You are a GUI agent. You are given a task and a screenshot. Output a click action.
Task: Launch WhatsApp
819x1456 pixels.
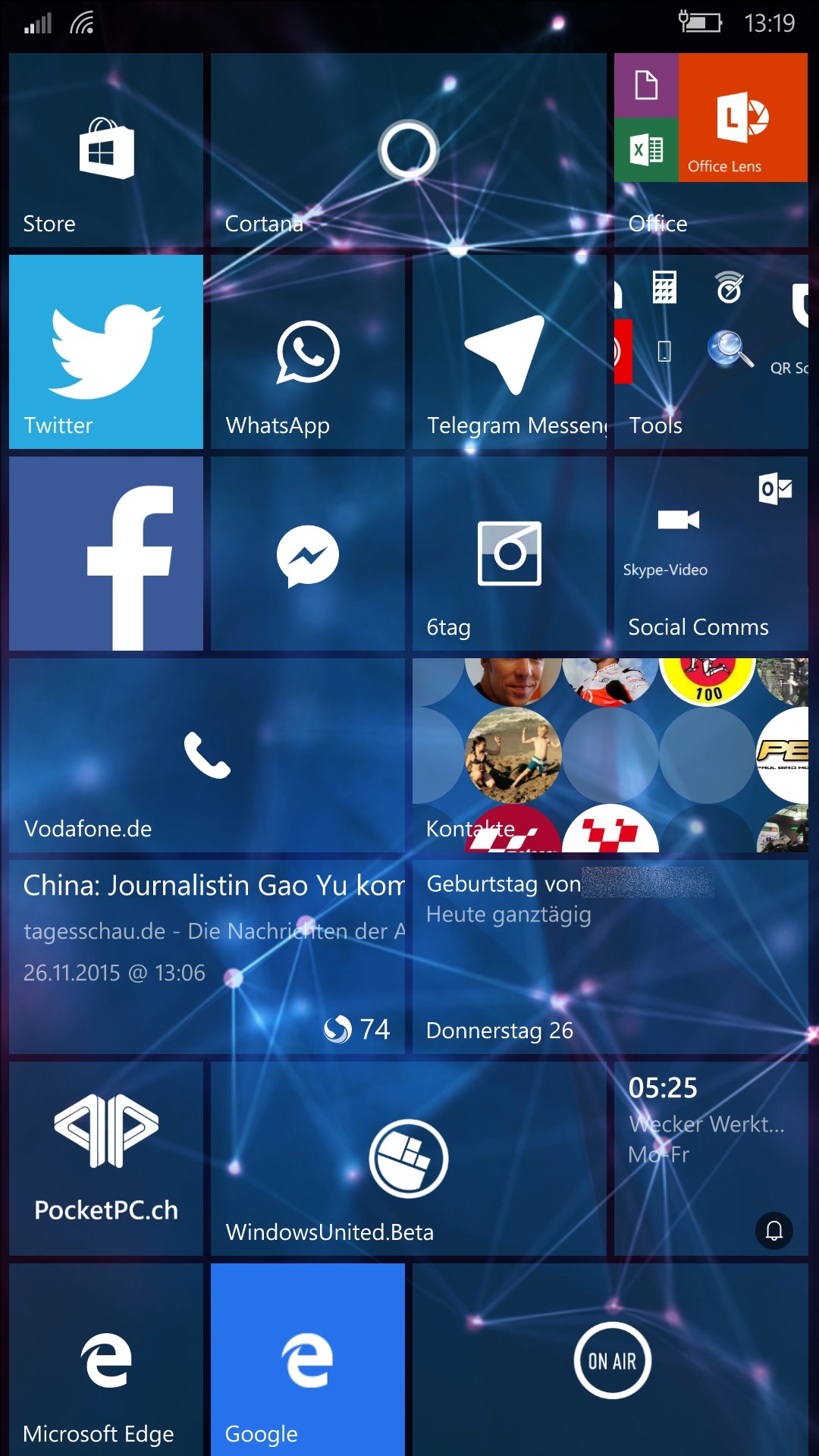tap(308, 352)
